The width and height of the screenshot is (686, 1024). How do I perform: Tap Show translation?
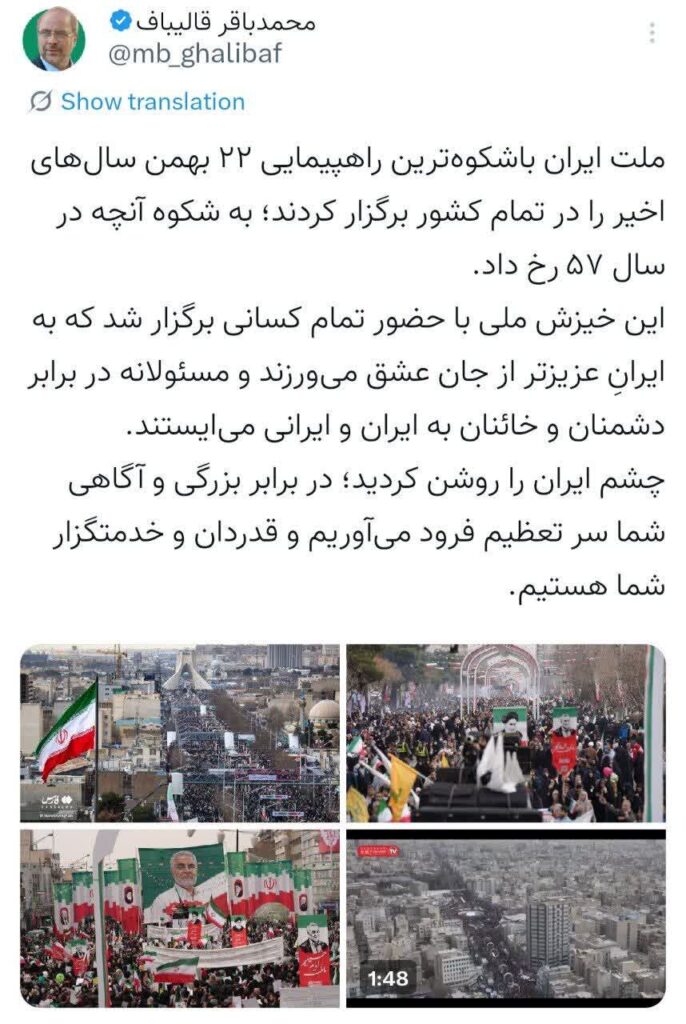[152, 101]
